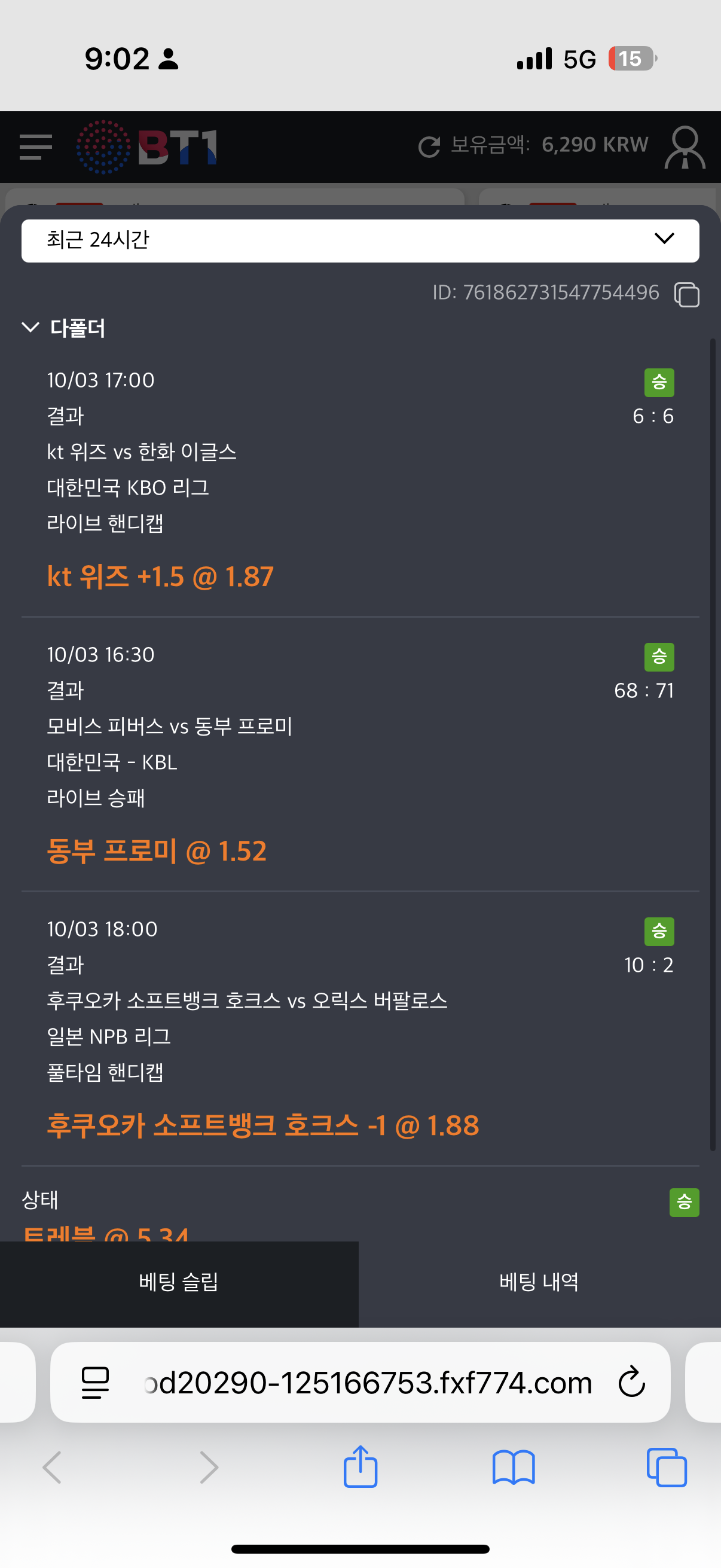Switch to the 베팅 내역 tab

[539, 1282]
